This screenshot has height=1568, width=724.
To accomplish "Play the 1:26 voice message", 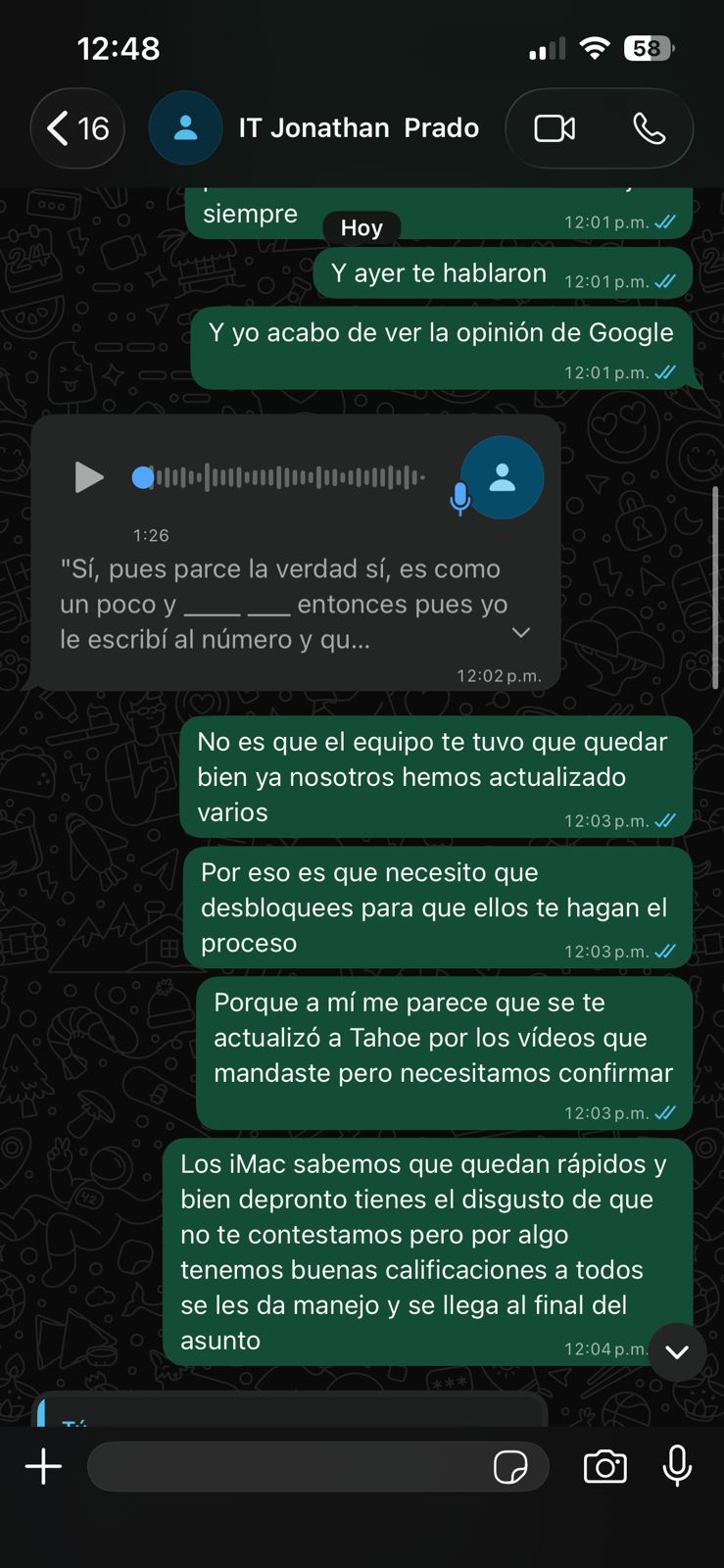I will pos(89,477).
